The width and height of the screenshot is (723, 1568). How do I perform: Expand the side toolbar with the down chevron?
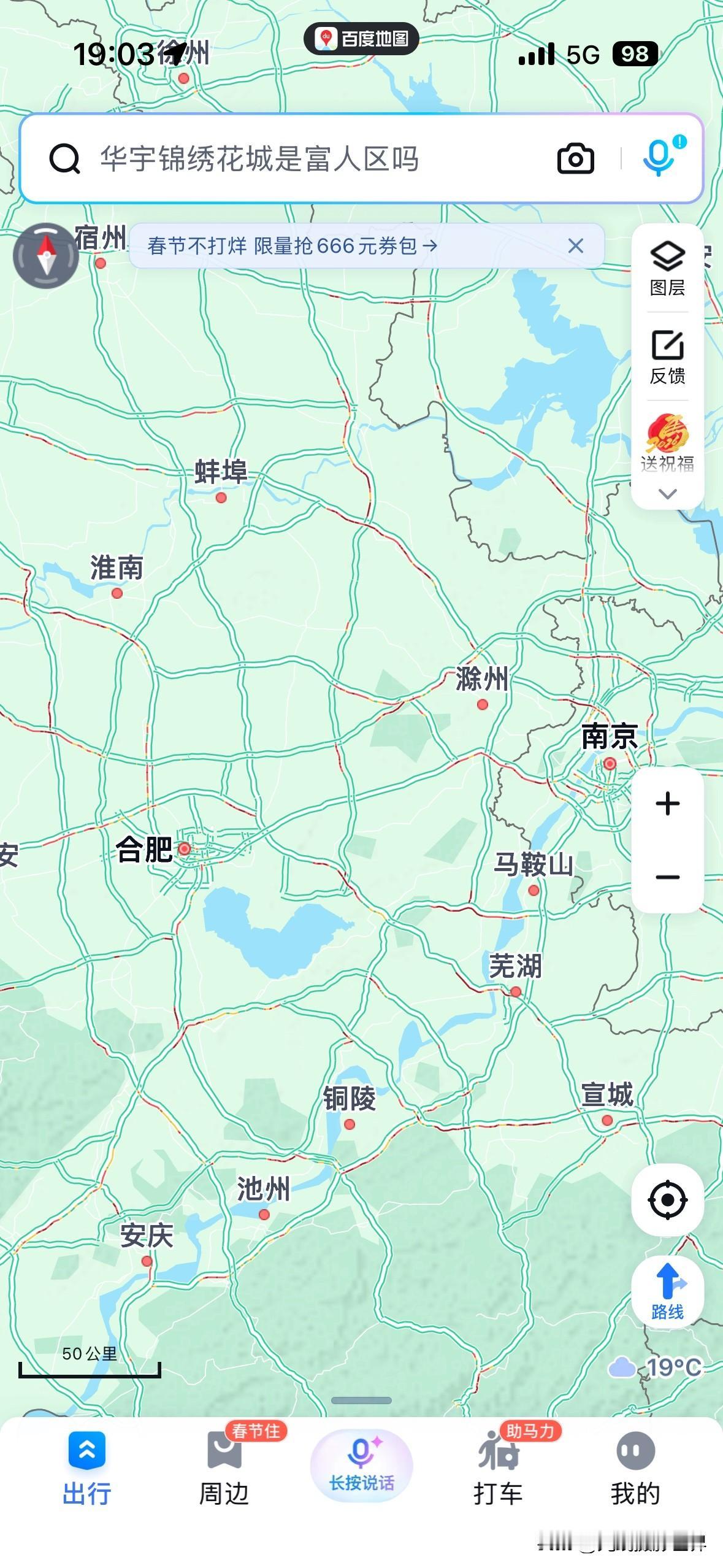pyautogui.click(x=667, y=494)
